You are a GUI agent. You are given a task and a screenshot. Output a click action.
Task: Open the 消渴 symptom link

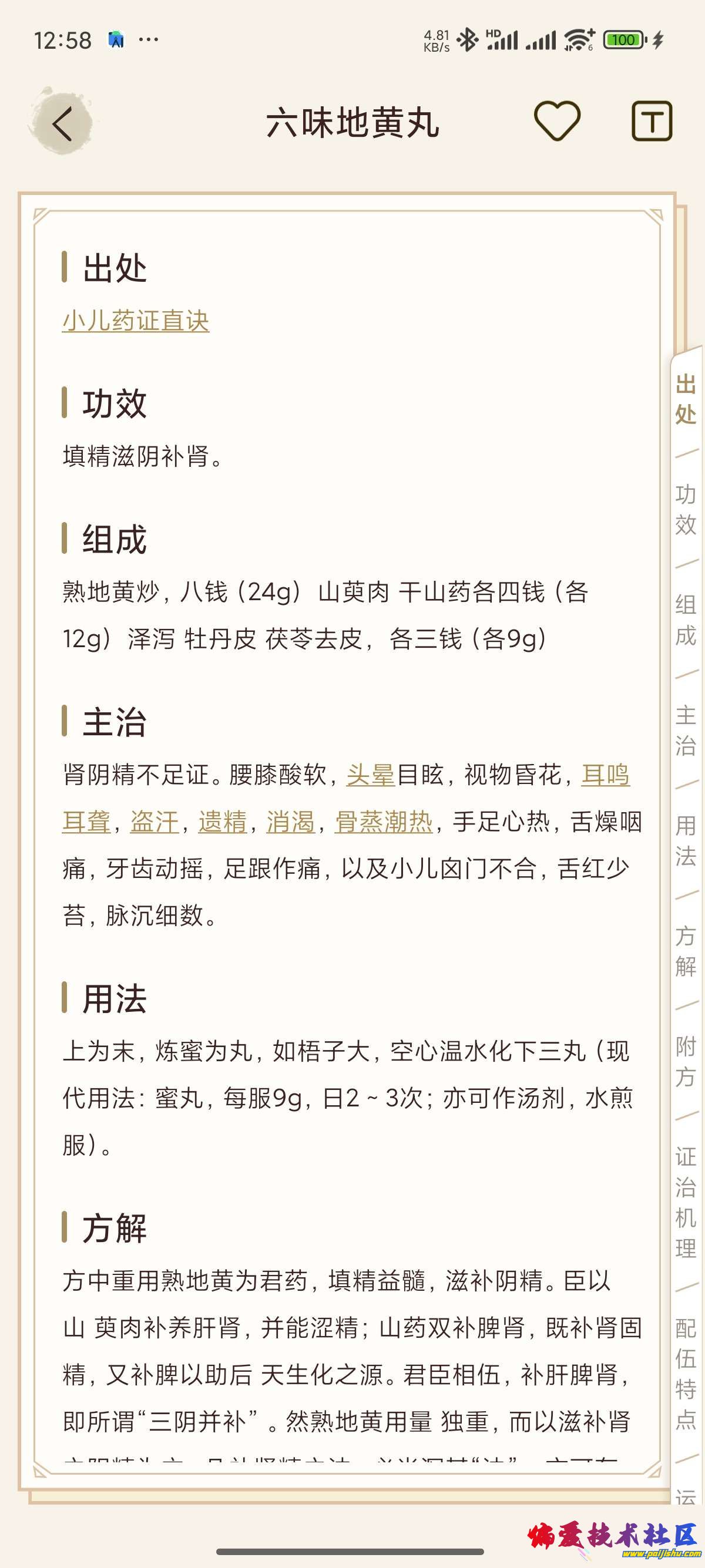pos(290,822)
